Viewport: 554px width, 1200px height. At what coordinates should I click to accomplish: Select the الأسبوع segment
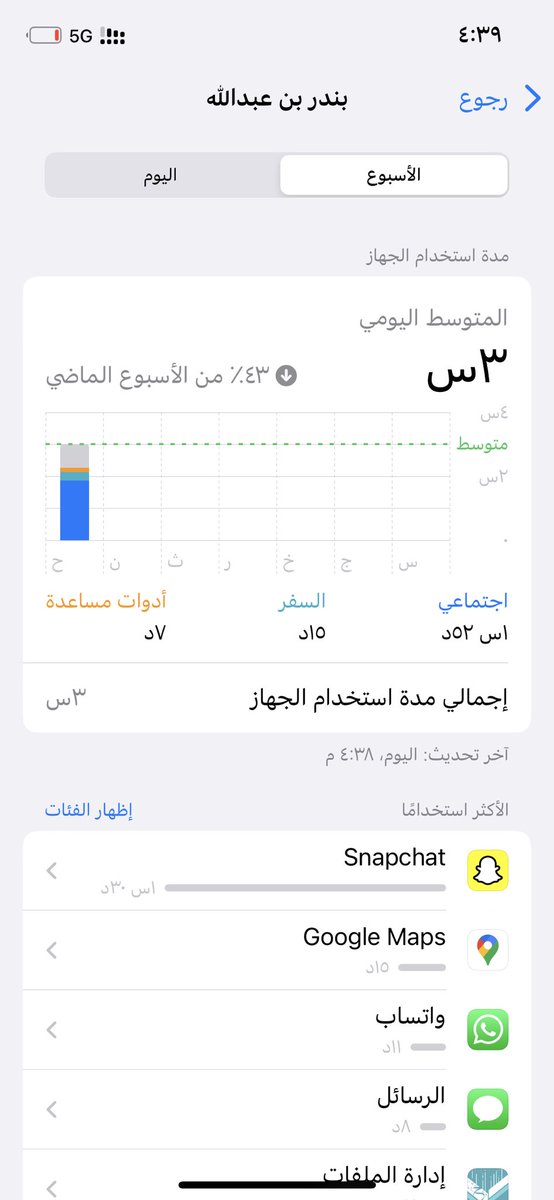coord(393,175)
